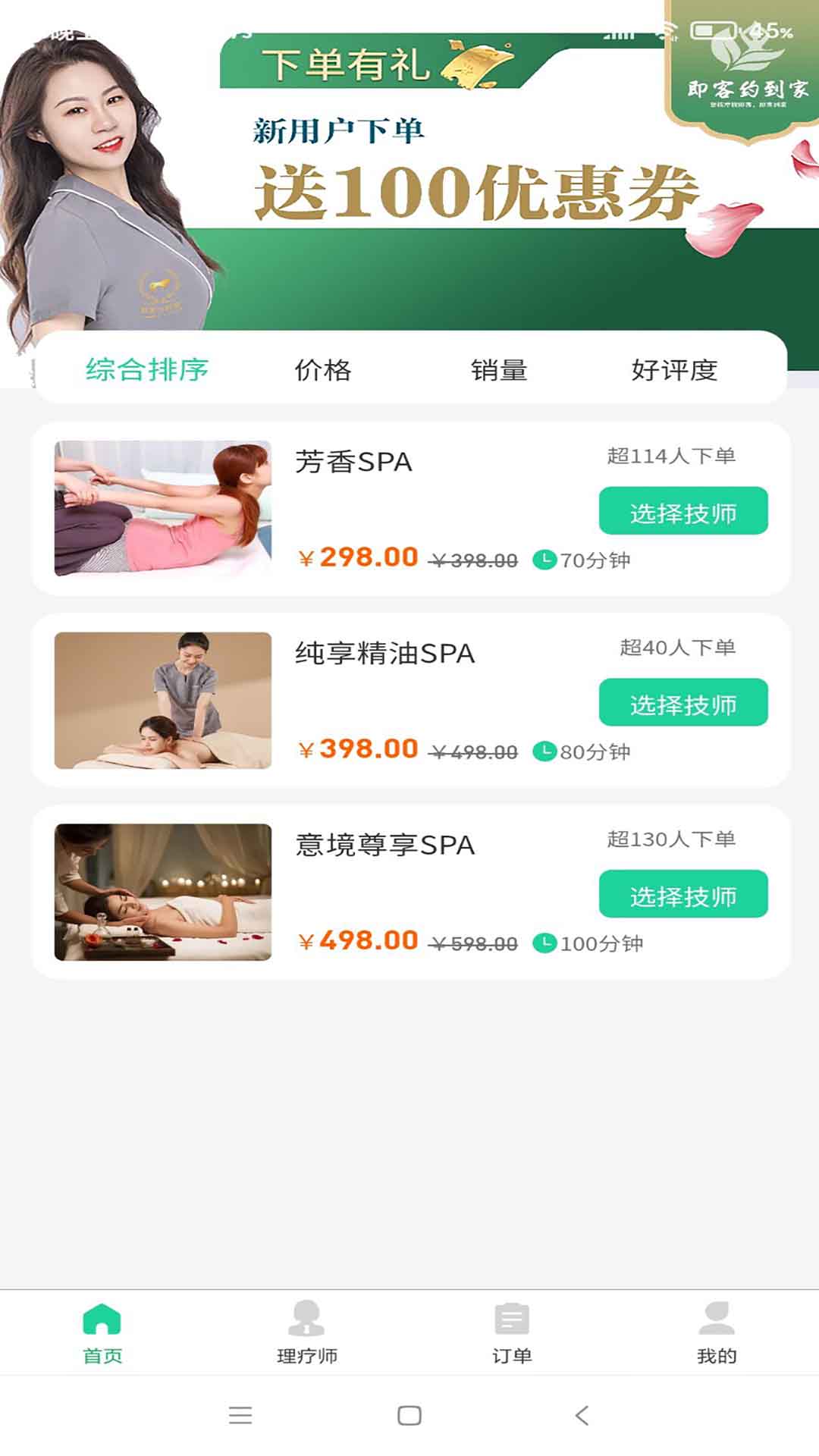Switch to the 理疗师 tab
Screen dimensions: 819x1456
[307, 1332]
